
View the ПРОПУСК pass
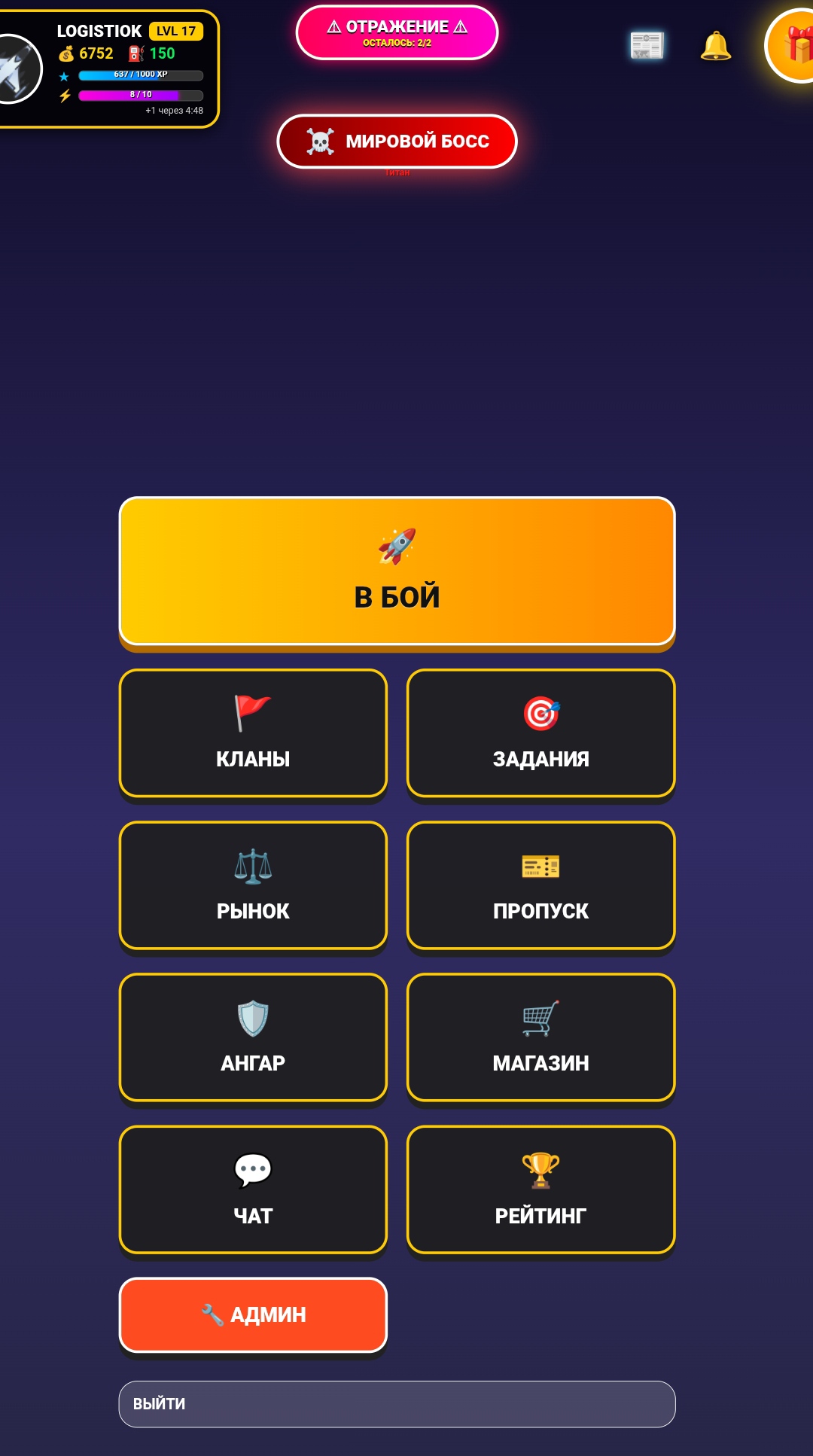540,885
